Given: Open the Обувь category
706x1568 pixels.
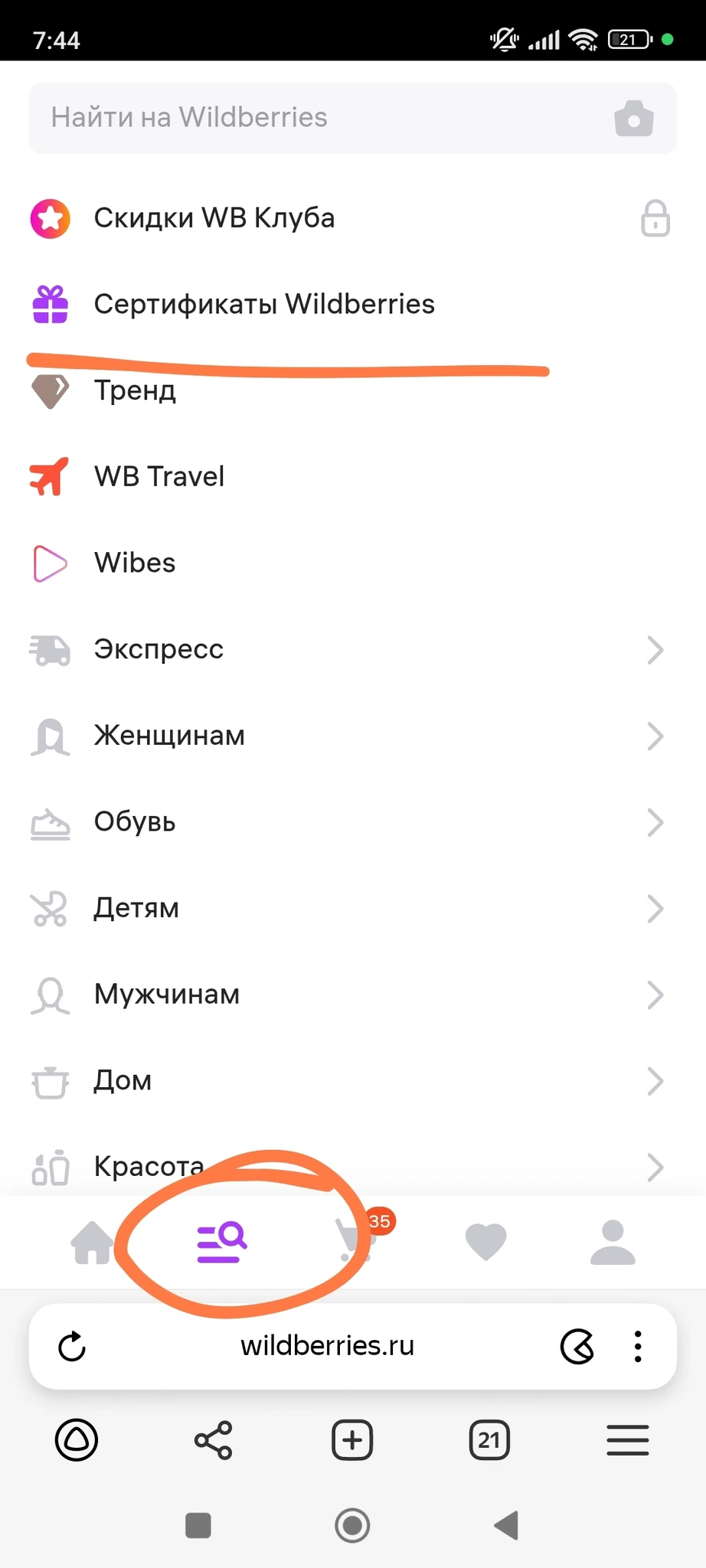Looking at the screenshot, I should tap(353, 822).
